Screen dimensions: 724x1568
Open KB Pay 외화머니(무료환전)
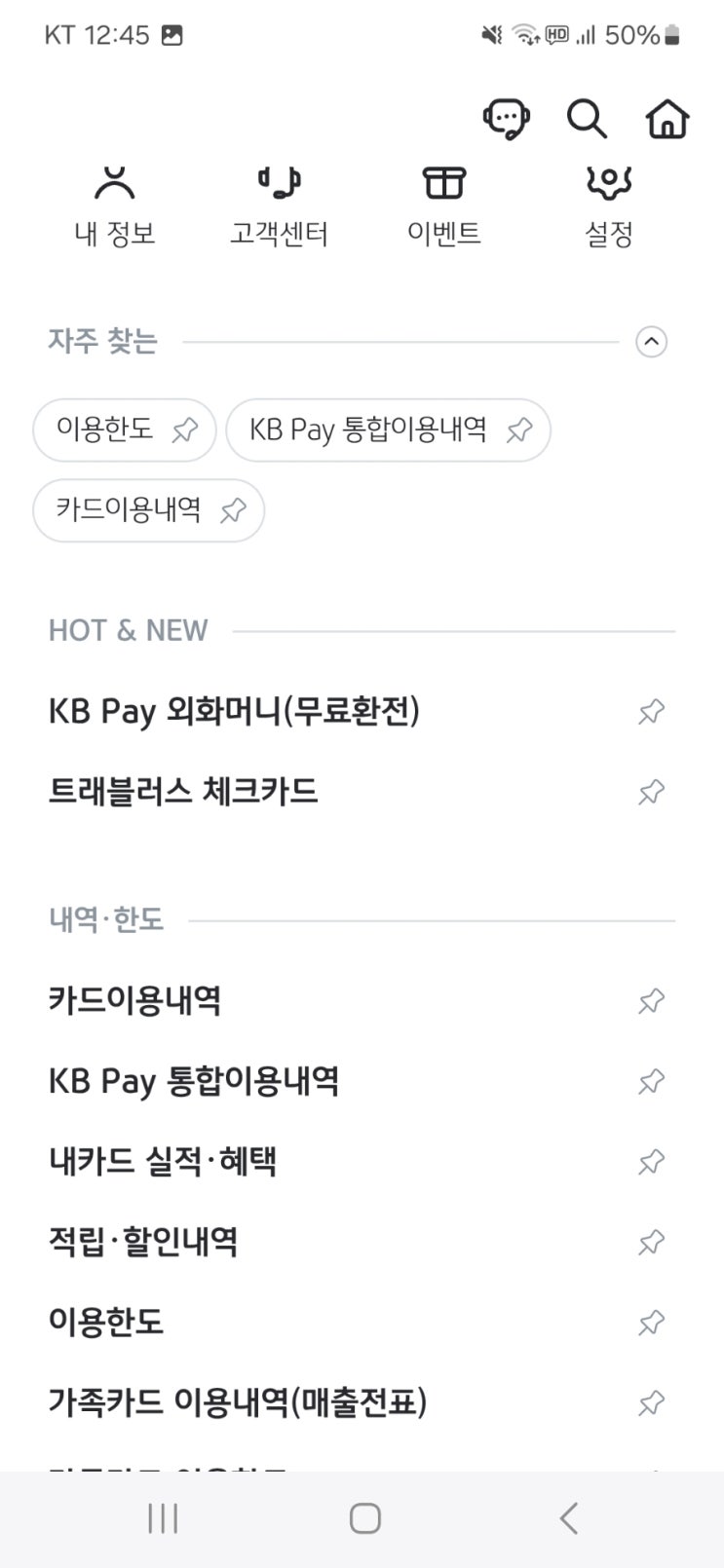pyautogui.click(x=234, y=711)
